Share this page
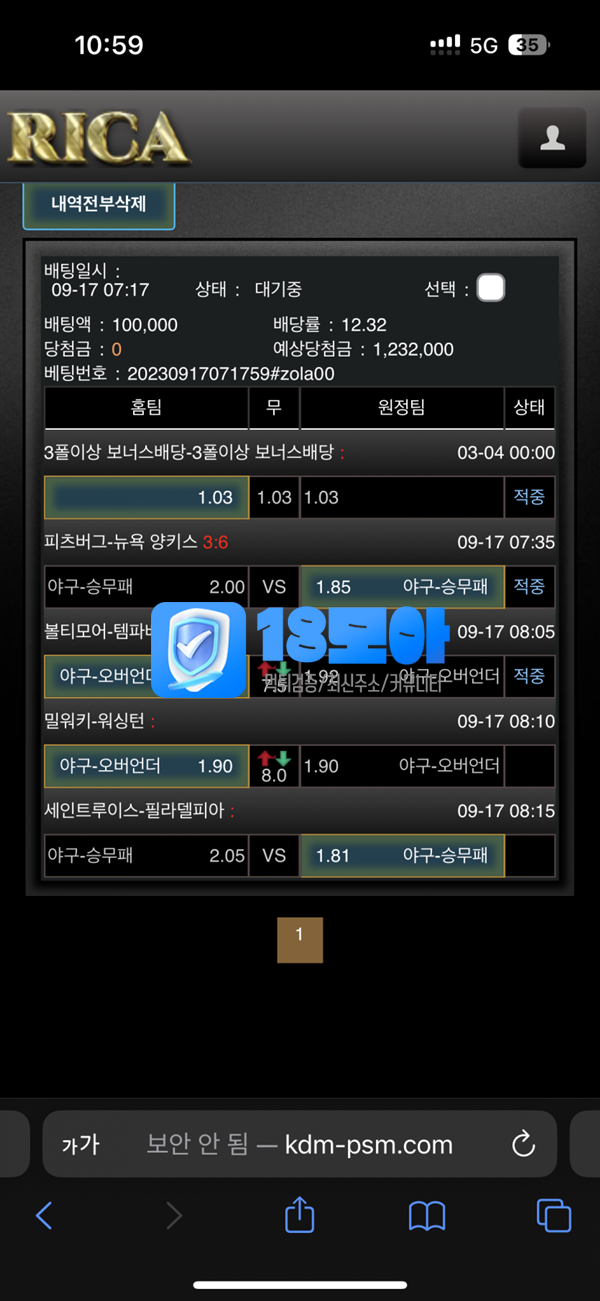The image size is (600, 1301). coord(300,1214)
